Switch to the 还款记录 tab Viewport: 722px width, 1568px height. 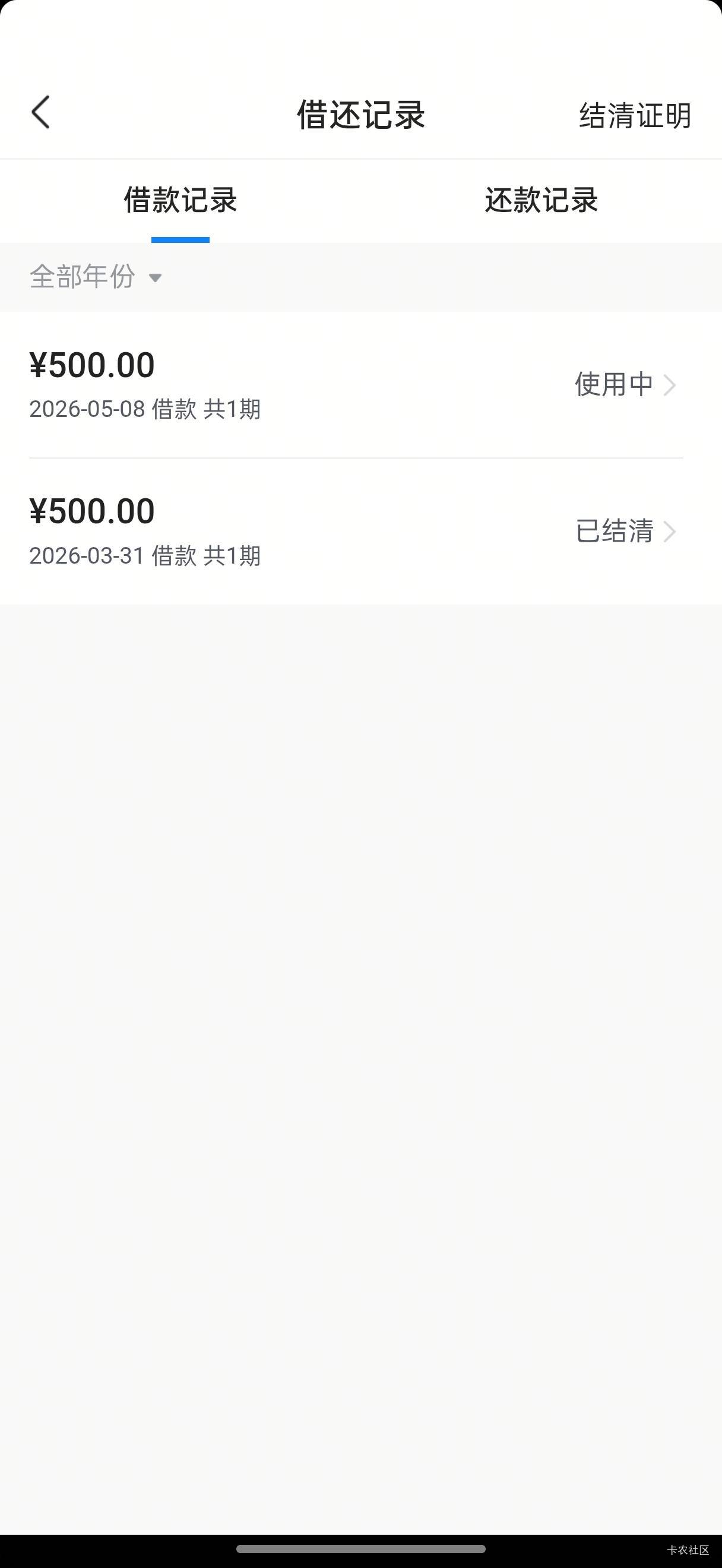click(x=541, y=201)
